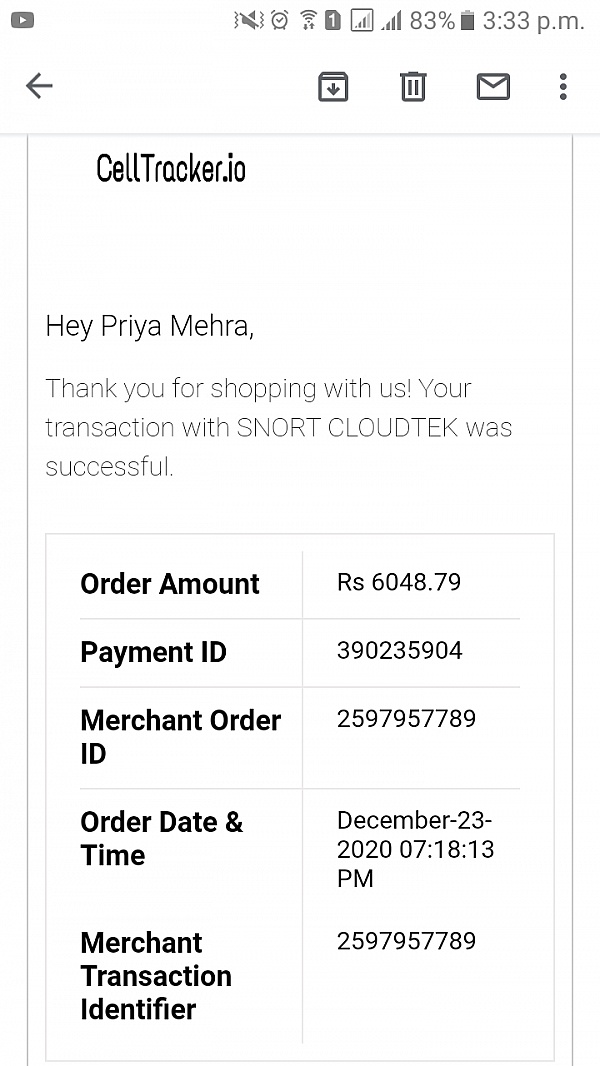Go back to the inbox

coord(39,86)
